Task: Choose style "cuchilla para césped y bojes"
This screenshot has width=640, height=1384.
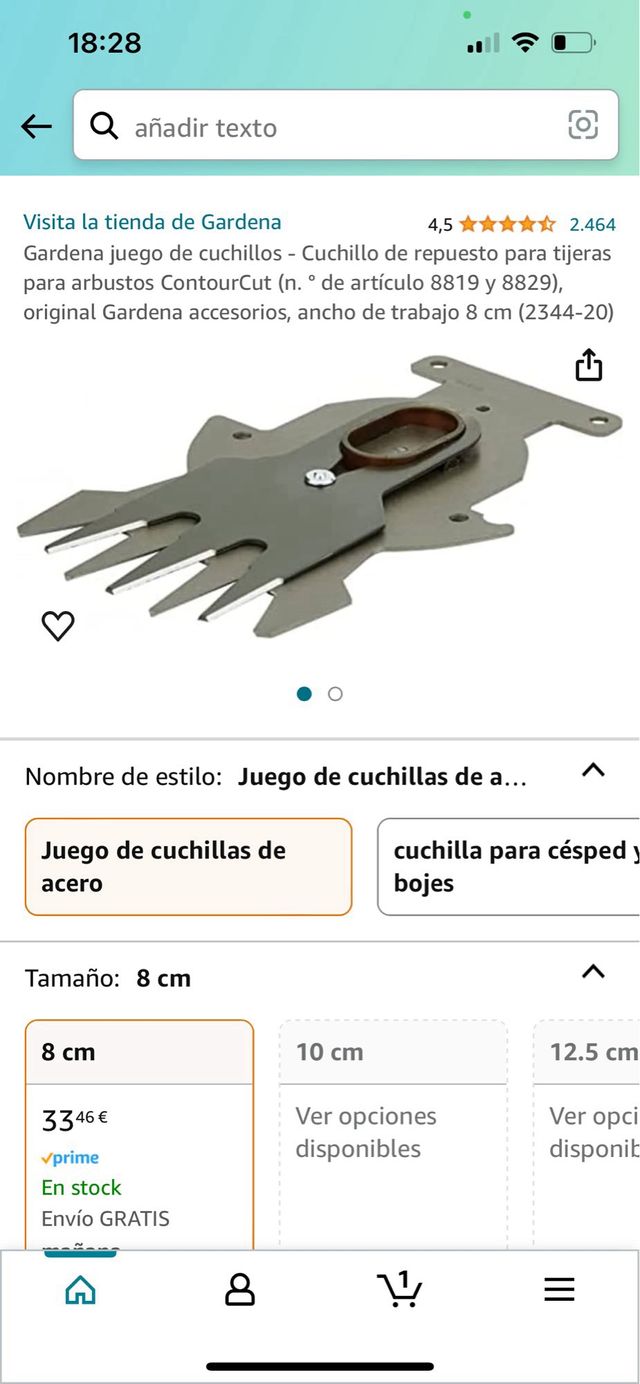Action: [x=508, y=866]
